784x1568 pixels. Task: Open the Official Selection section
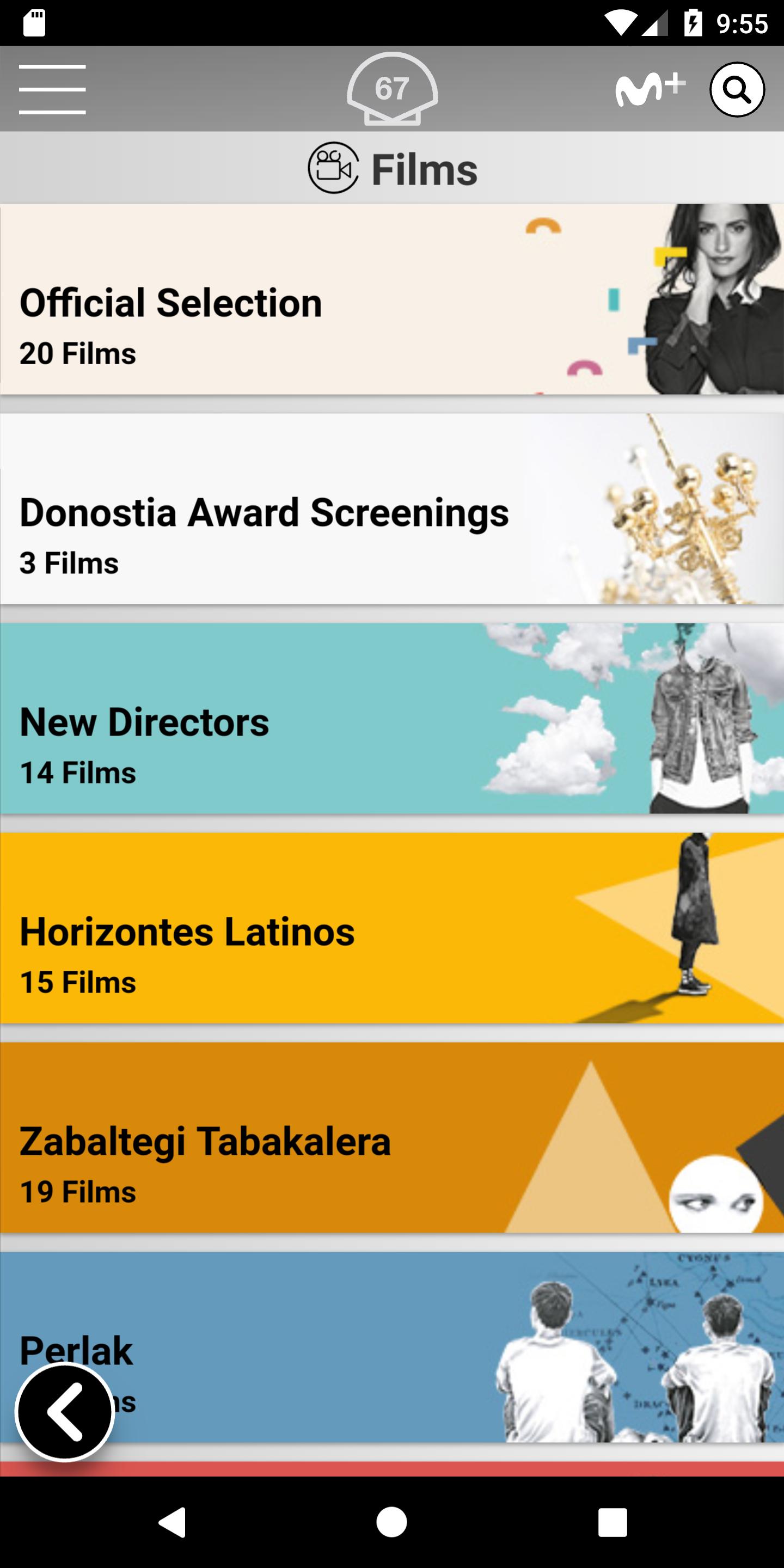[x=392, y=299]
